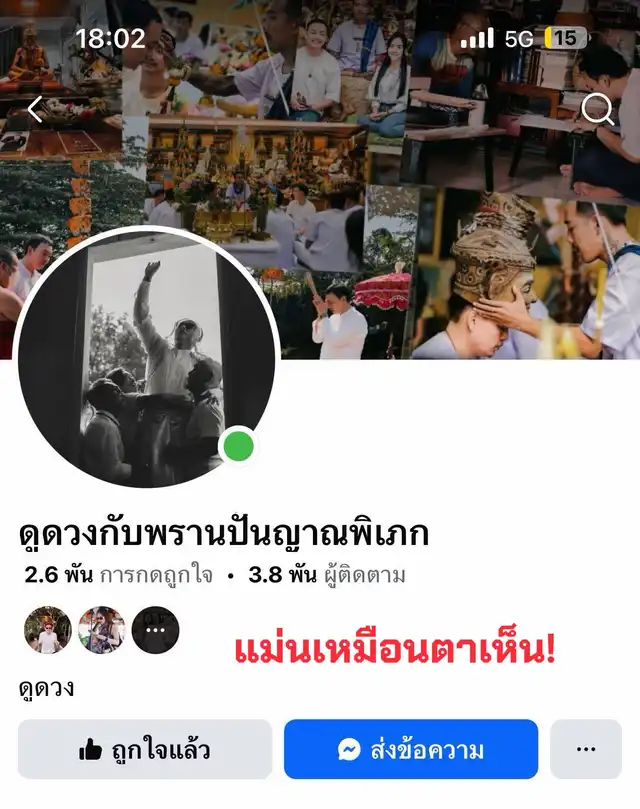The width and height of the screenshot is (640, 809).
Task: Send a message via ส่งข้อความ
Action: (411, 749)
